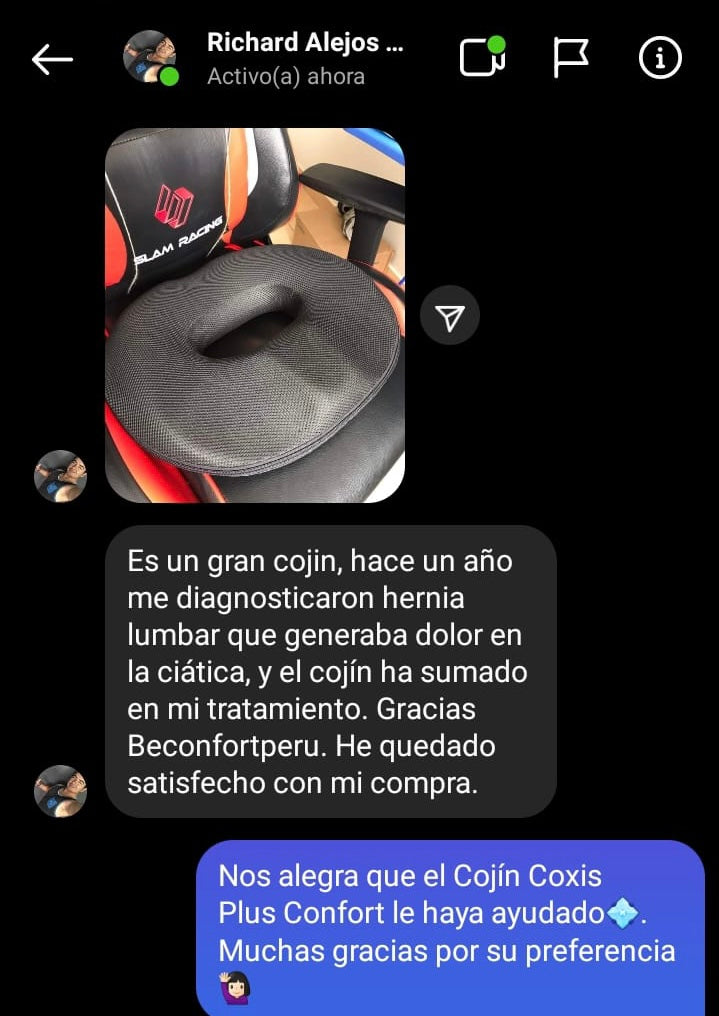
Task: Open conversation info details
Action: point(660,59)
